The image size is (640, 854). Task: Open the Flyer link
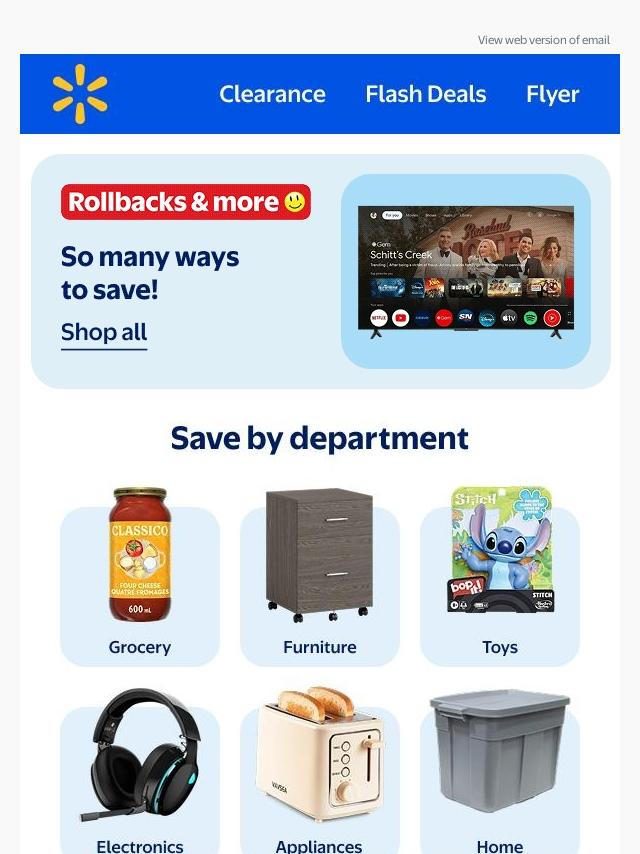[x=552, y=94]
